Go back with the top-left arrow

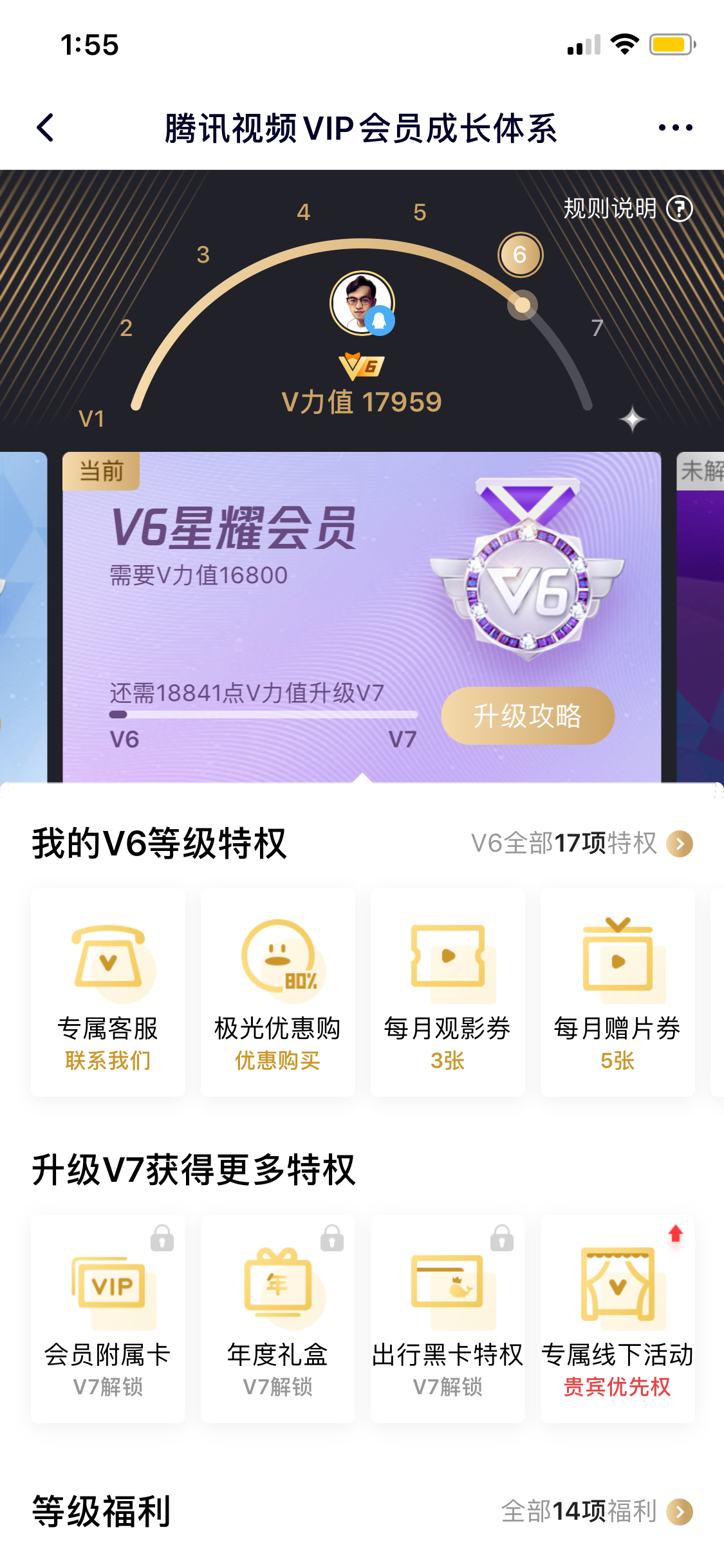click(45, 128)
